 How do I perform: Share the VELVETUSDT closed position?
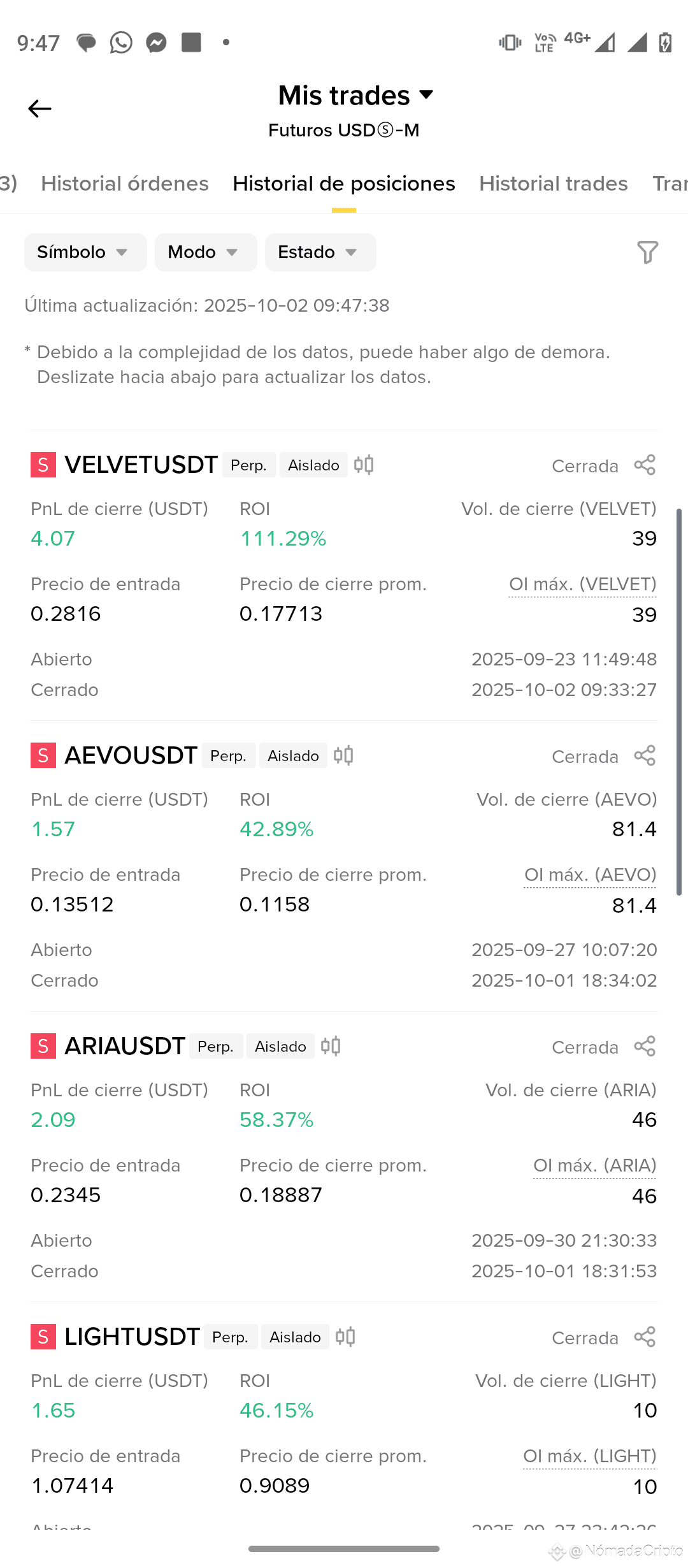pyautogui.click(x=645, y=465)
